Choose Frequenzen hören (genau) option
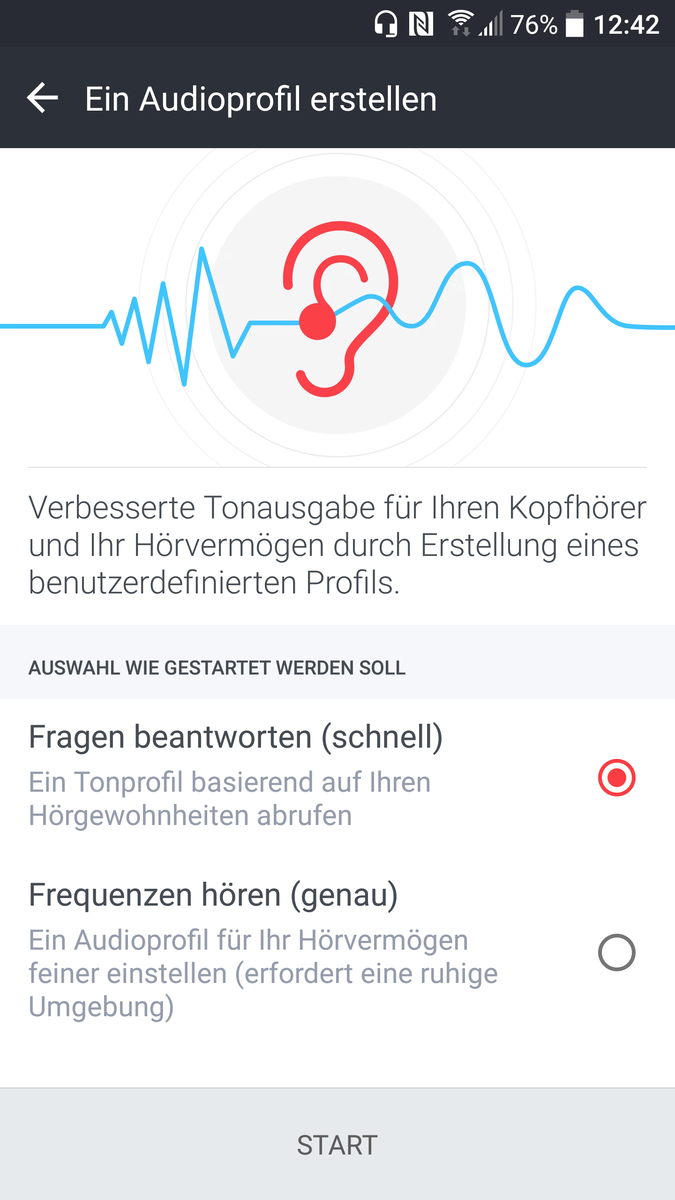Screen dimensions: 675x1200 click(x=616, y=952)
